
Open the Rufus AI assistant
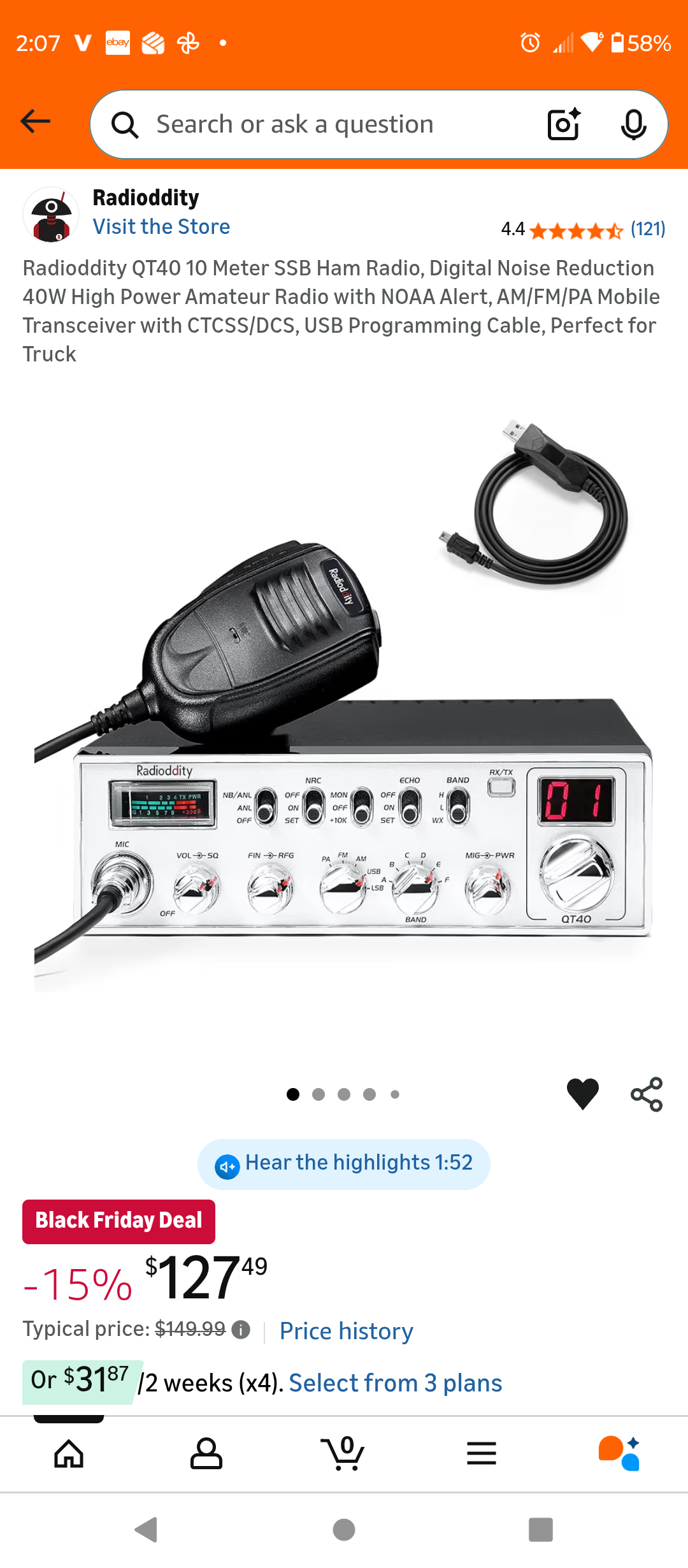[619, 1453]
